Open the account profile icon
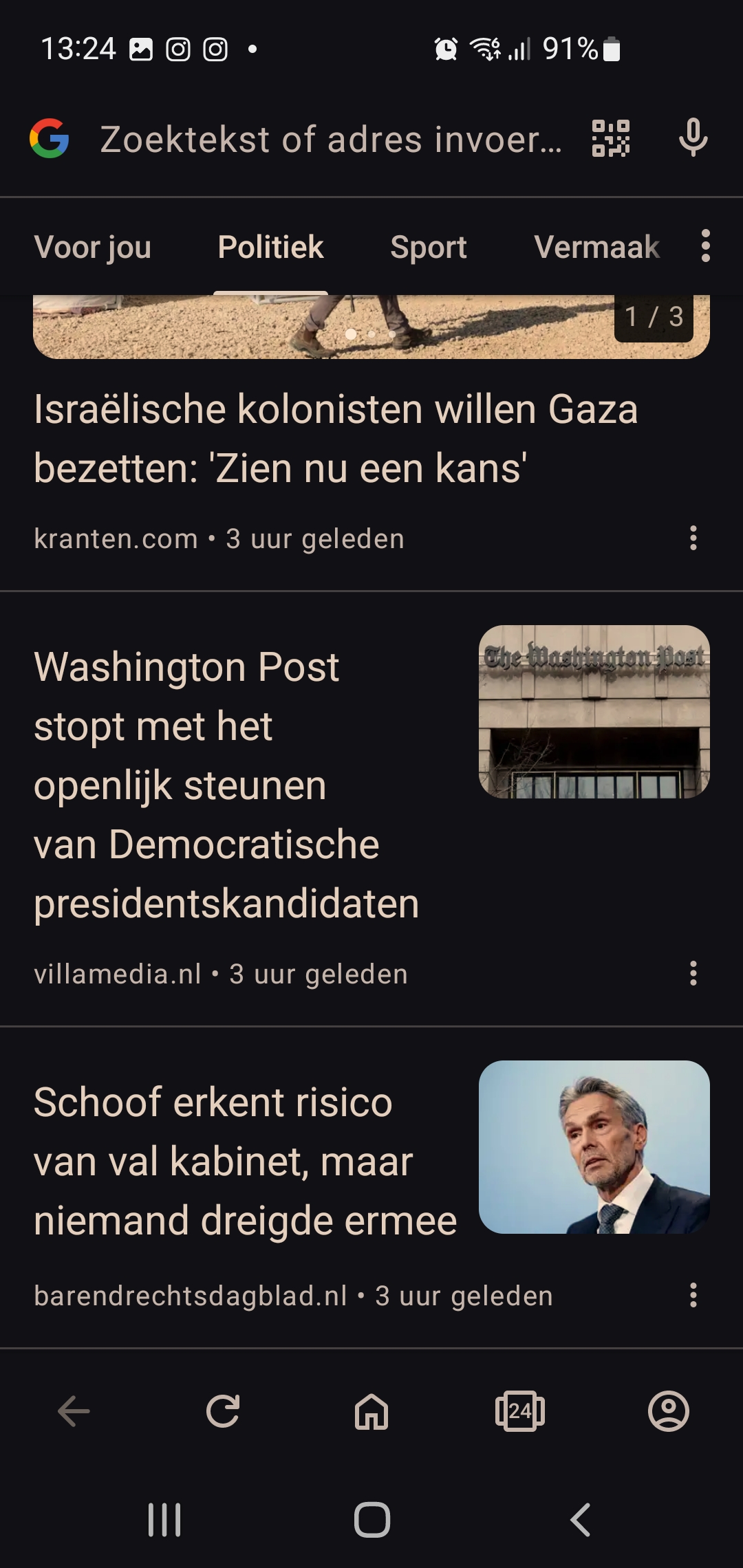Image resolution: width=743 pixels, height=1568 pixels. pyautogui.click(x=669, y=1412)
